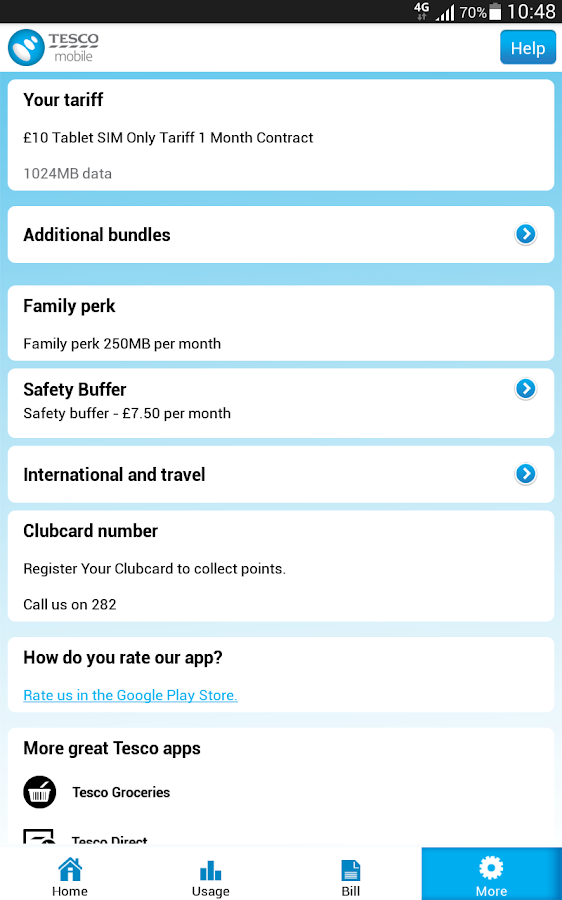This screenshot has width=562, height=900.
Task: Open International and travel
Action: pyautogui.click(x=281, y=475)
